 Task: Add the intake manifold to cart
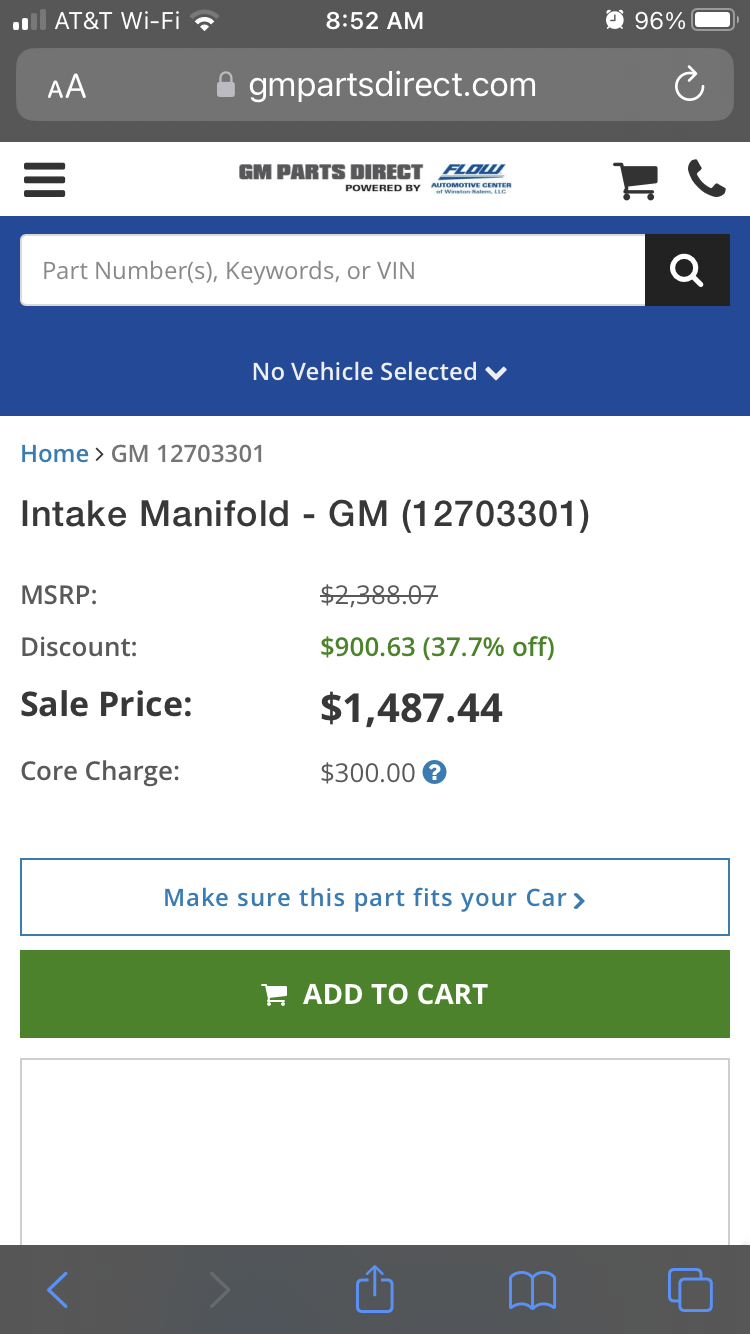(x=375, y=994)
